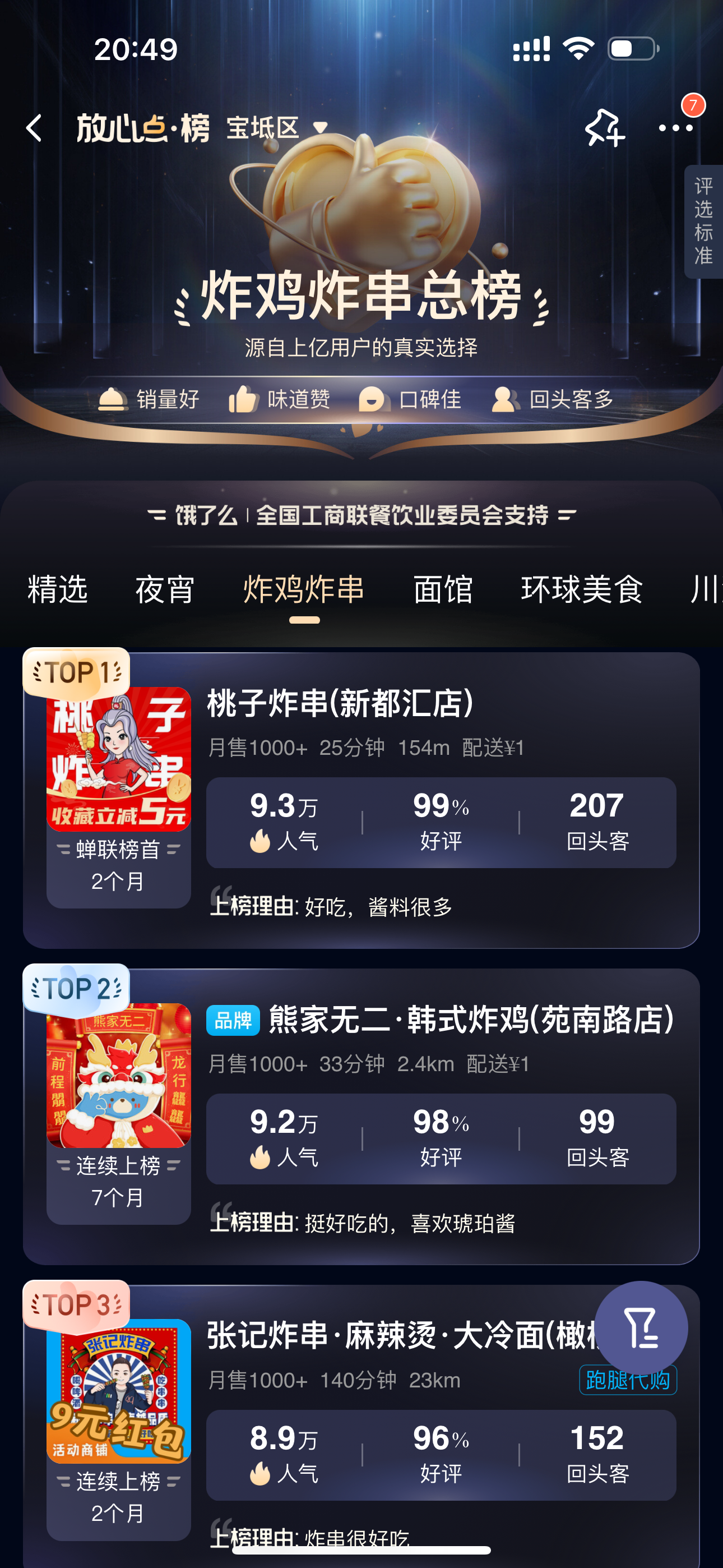
Task: Select the 炸鸡炸串 tab
Action: tap(304, 589)
